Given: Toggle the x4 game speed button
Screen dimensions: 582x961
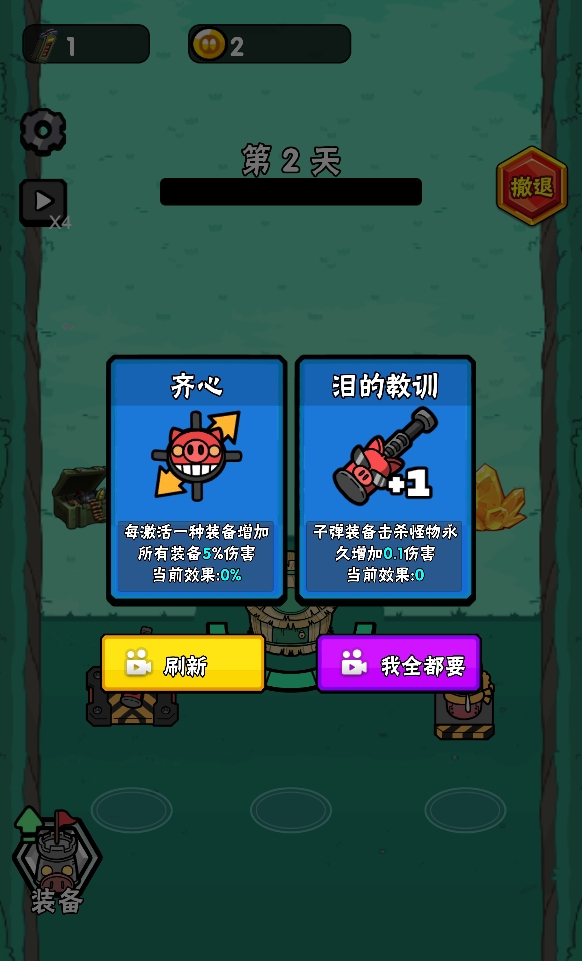Looking at the screenshot, I should pyautogui.click(x=44, y=203).
